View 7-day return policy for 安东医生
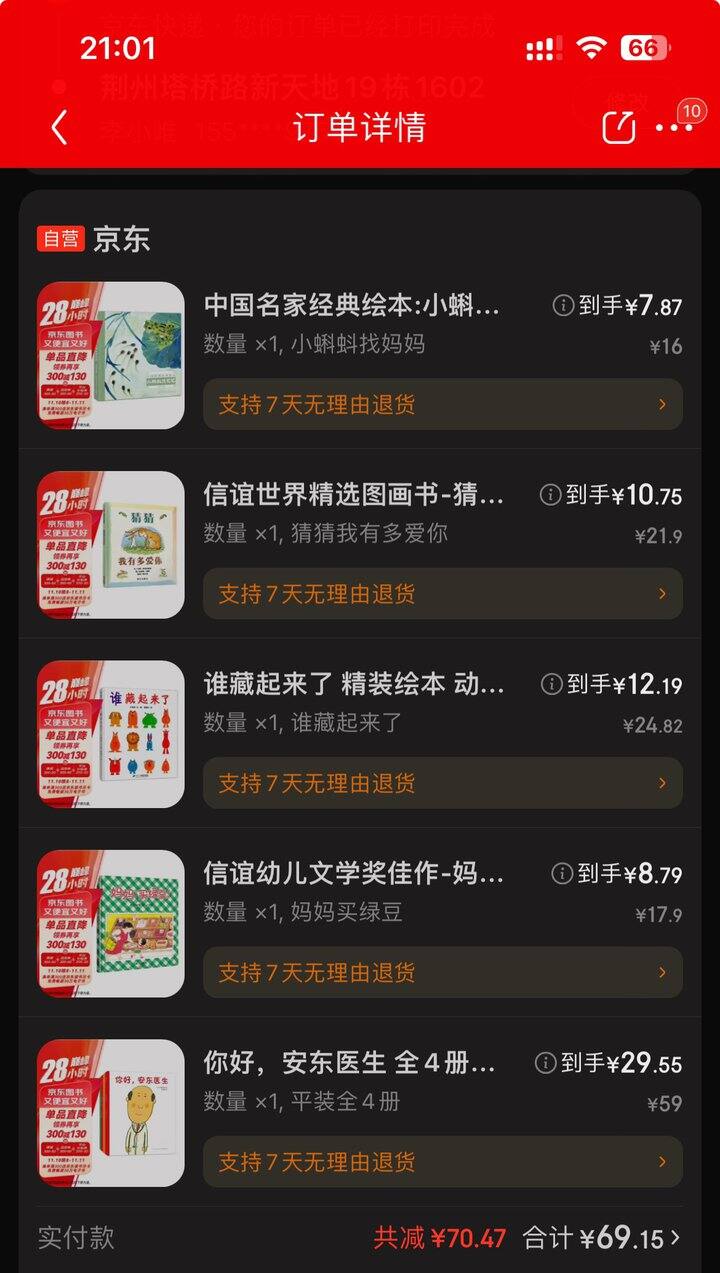This screenshot has width=720, height=1273. pos(443,1162)
